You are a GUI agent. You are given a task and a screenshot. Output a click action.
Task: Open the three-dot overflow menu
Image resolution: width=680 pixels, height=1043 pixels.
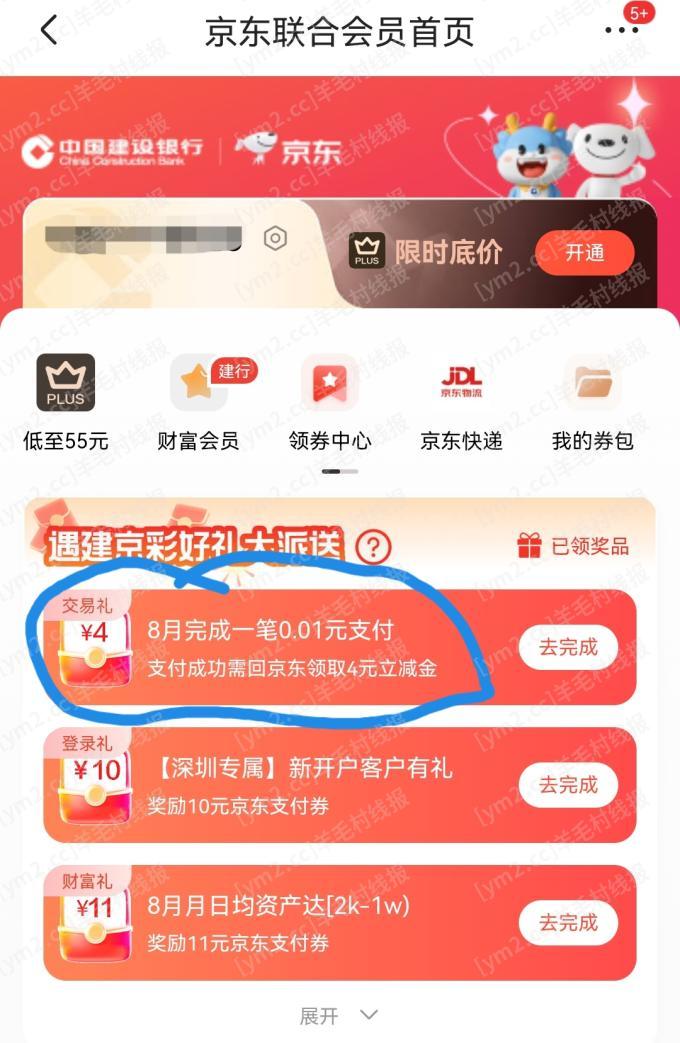coord(622,31)
